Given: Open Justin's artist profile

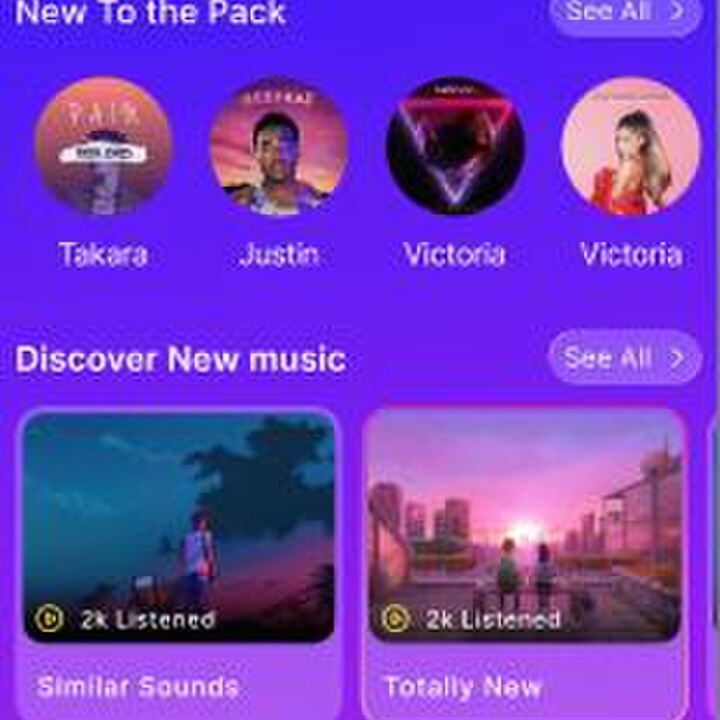Looking at the screenshot, I should pos(278,146).
